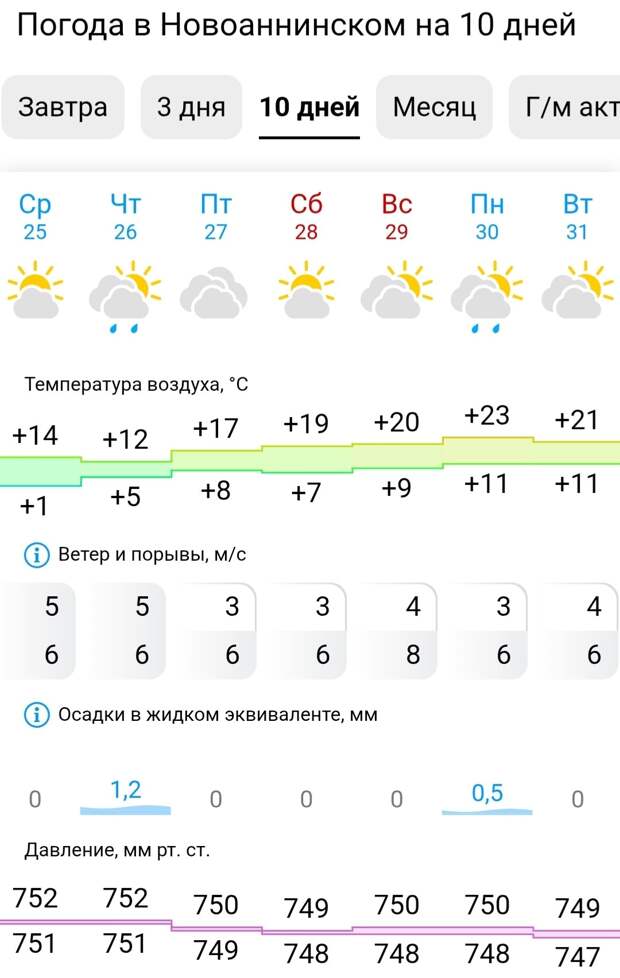Switch to the Завтра forecast tab
This screenshot has width=620, height=978.
62,107
